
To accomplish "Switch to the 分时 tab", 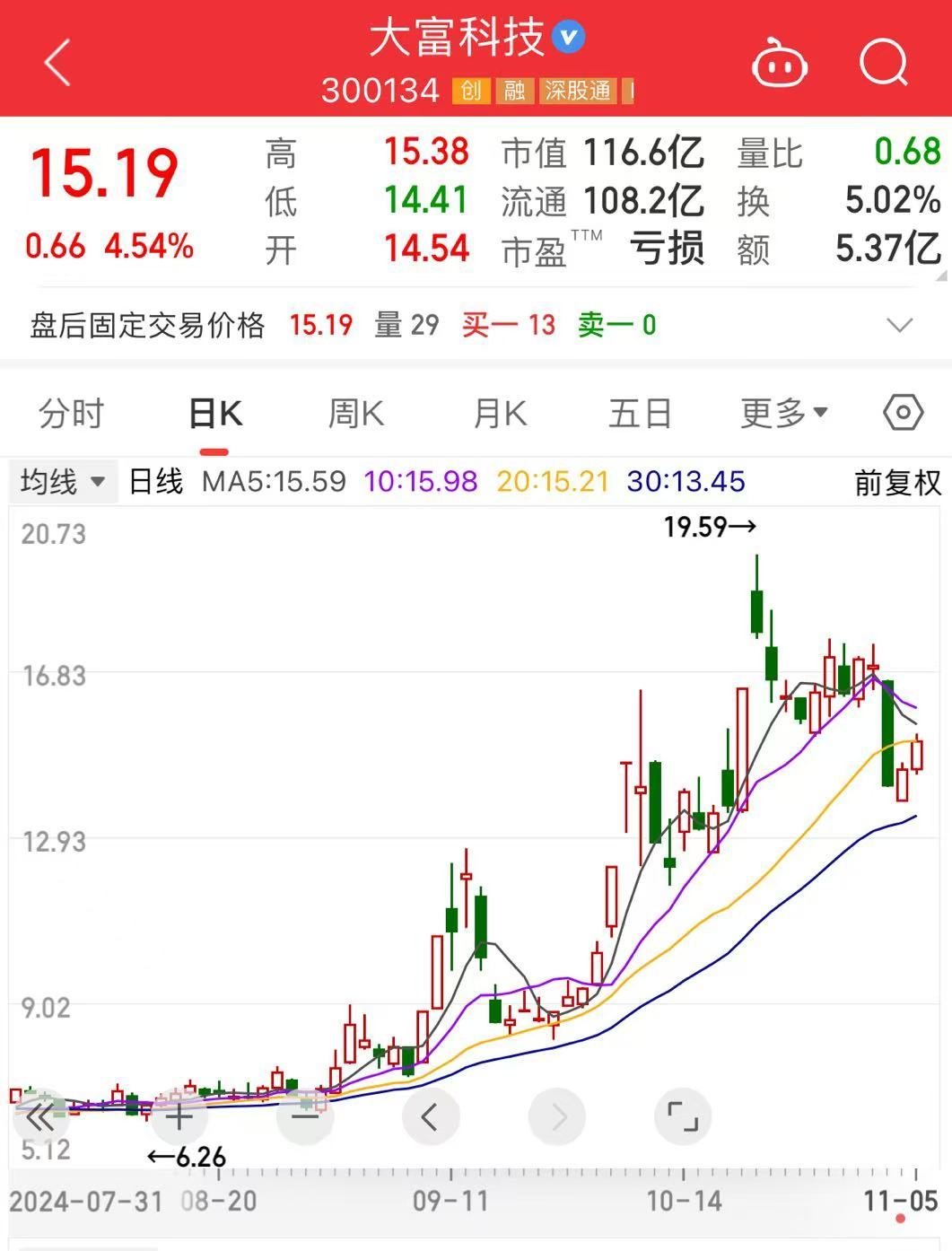I will [72, 413].
